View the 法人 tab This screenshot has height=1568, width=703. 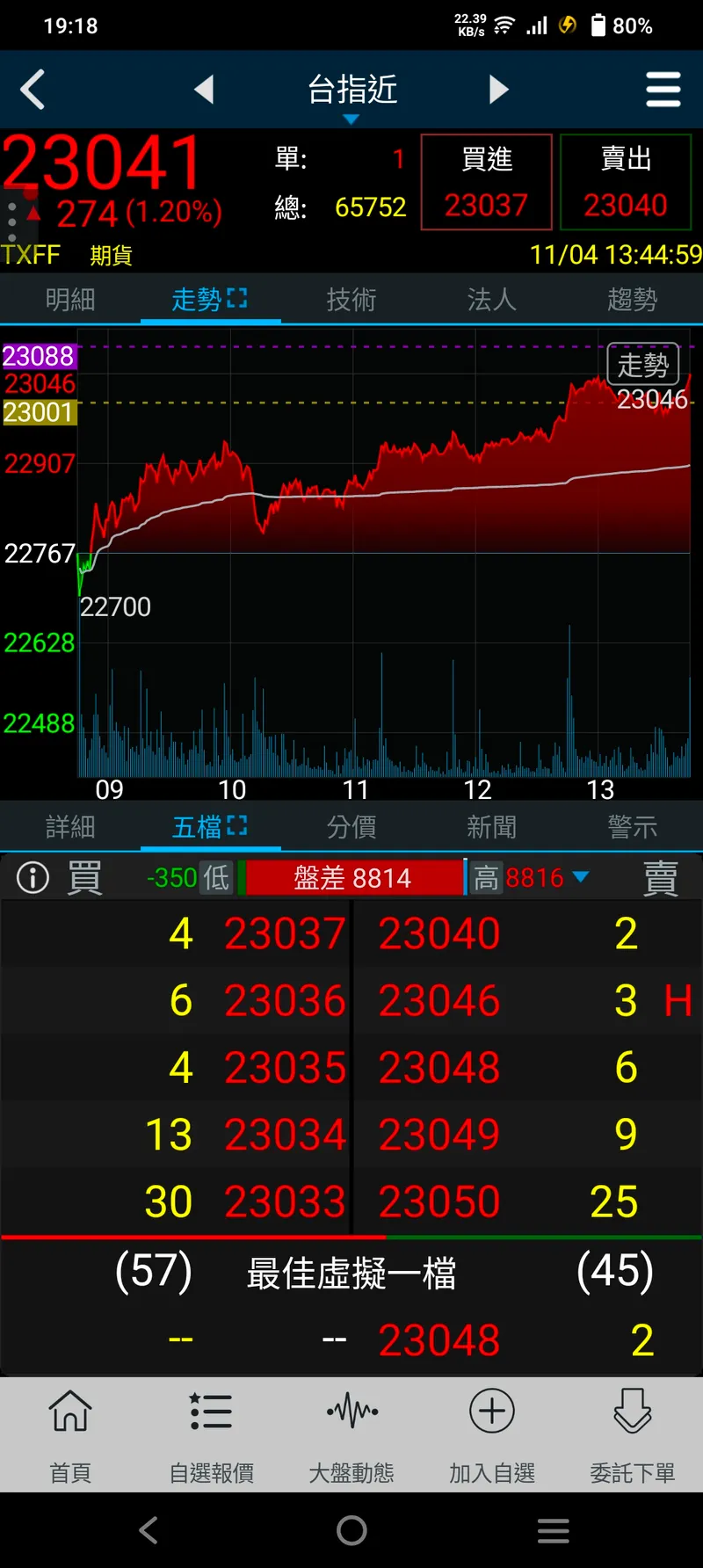491,300
